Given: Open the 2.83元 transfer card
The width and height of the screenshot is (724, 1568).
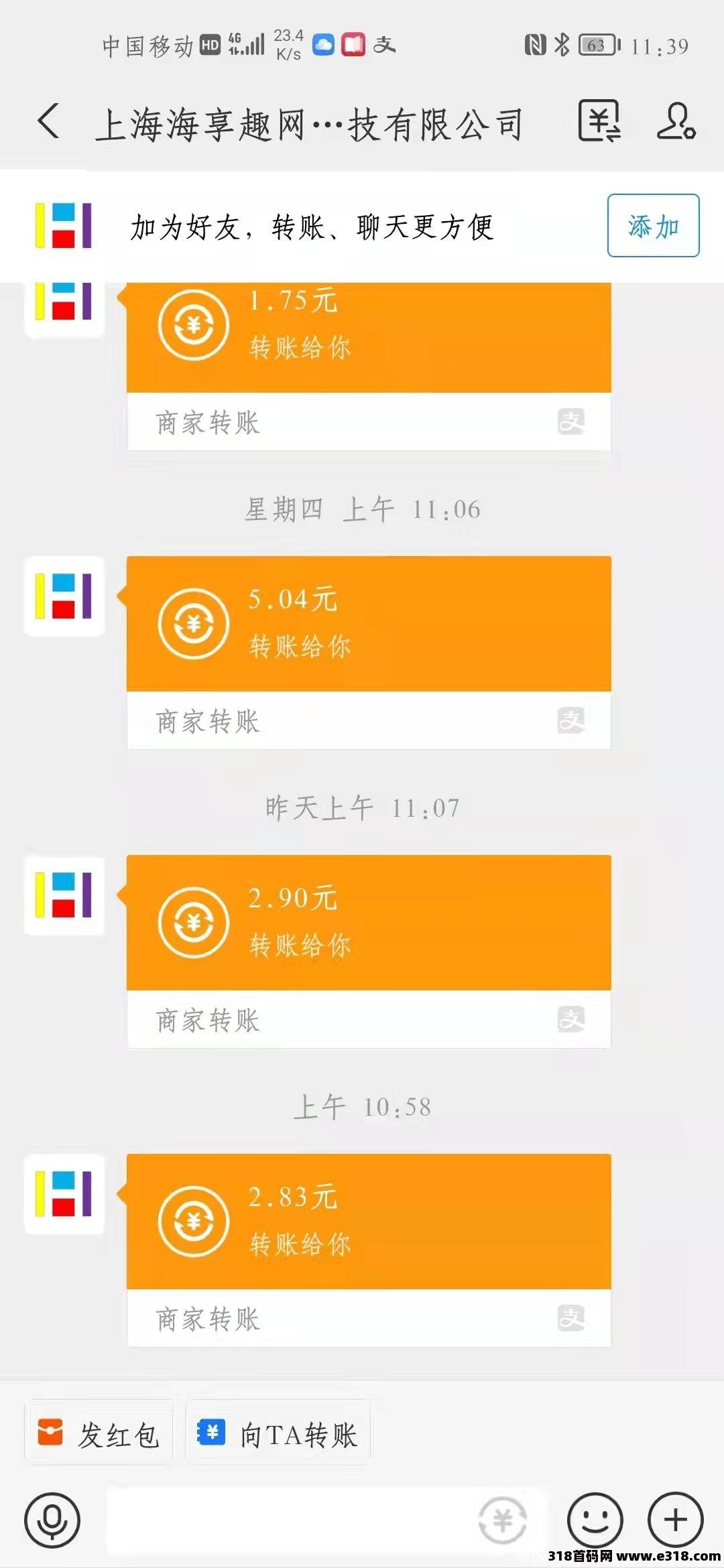Looking at the screenshot, I should tap(369, 1250).
